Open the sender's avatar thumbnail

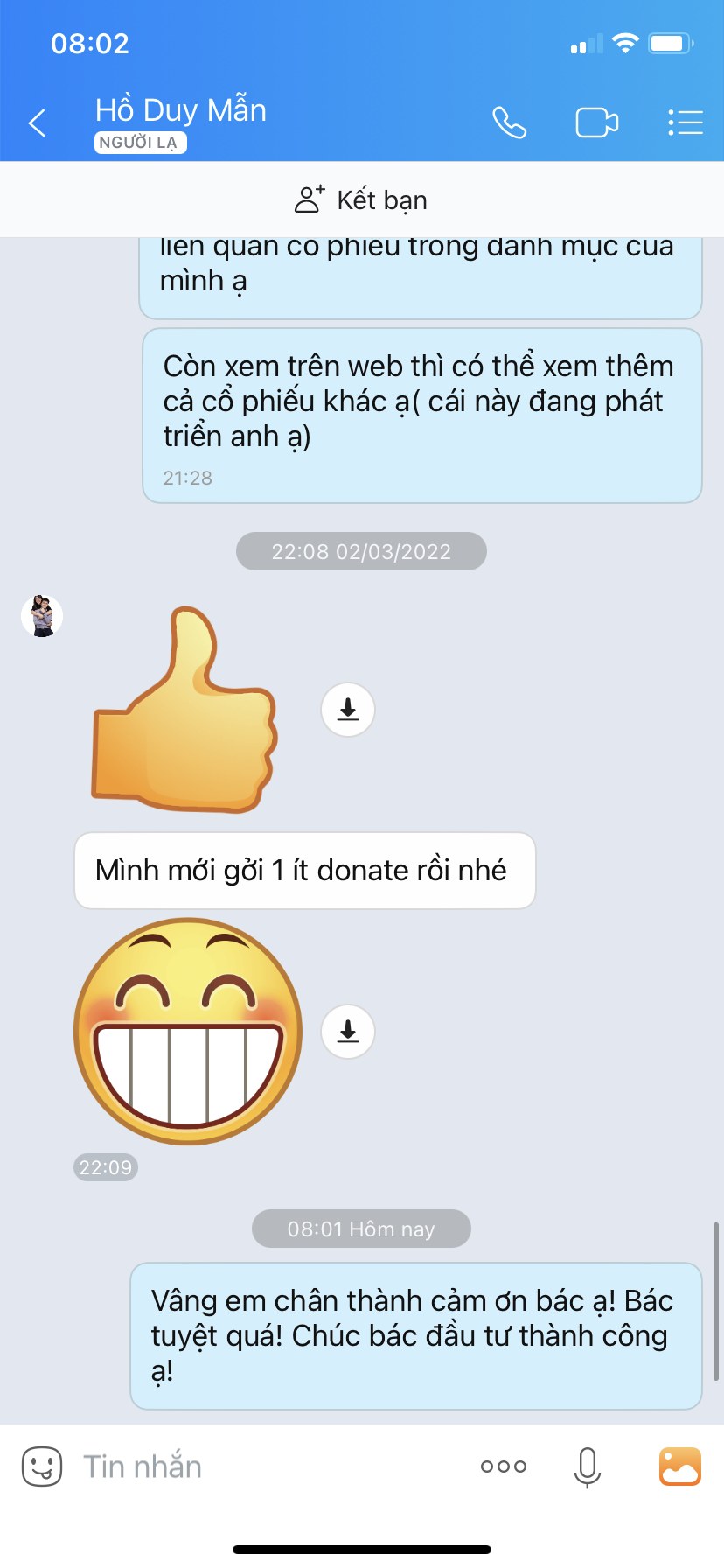(x=42, y=616)
